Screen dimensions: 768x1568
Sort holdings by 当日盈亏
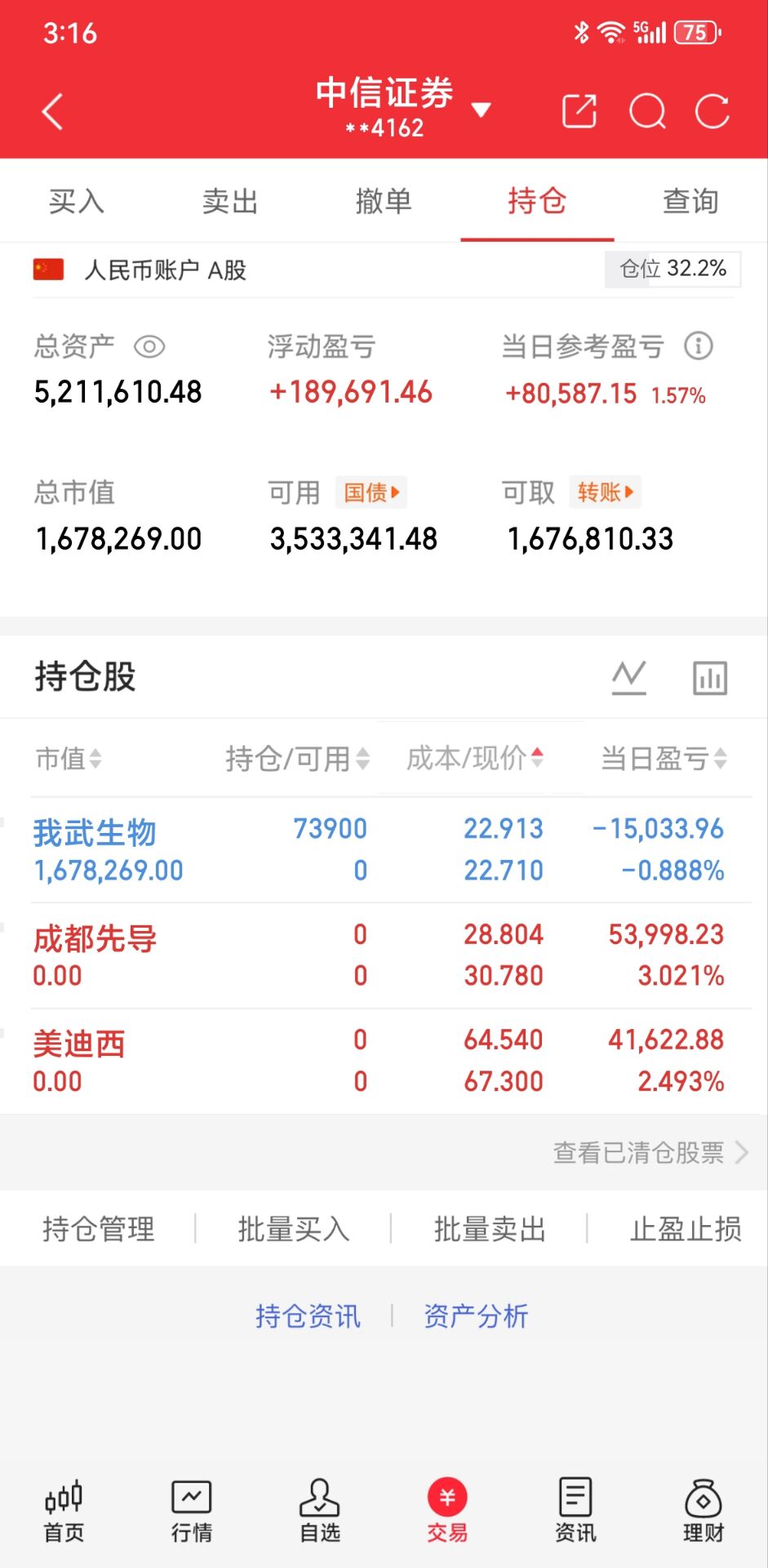664,759
